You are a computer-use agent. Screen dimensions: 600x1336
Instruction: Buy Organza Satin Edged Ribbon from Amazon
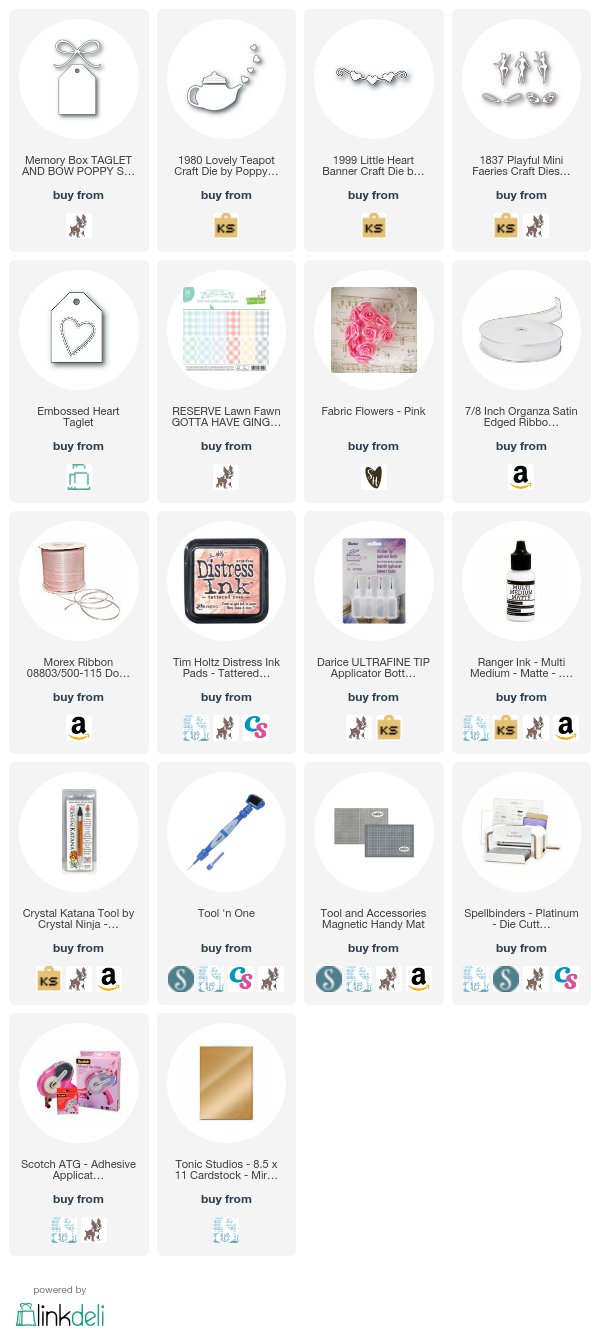click(522, 476)
